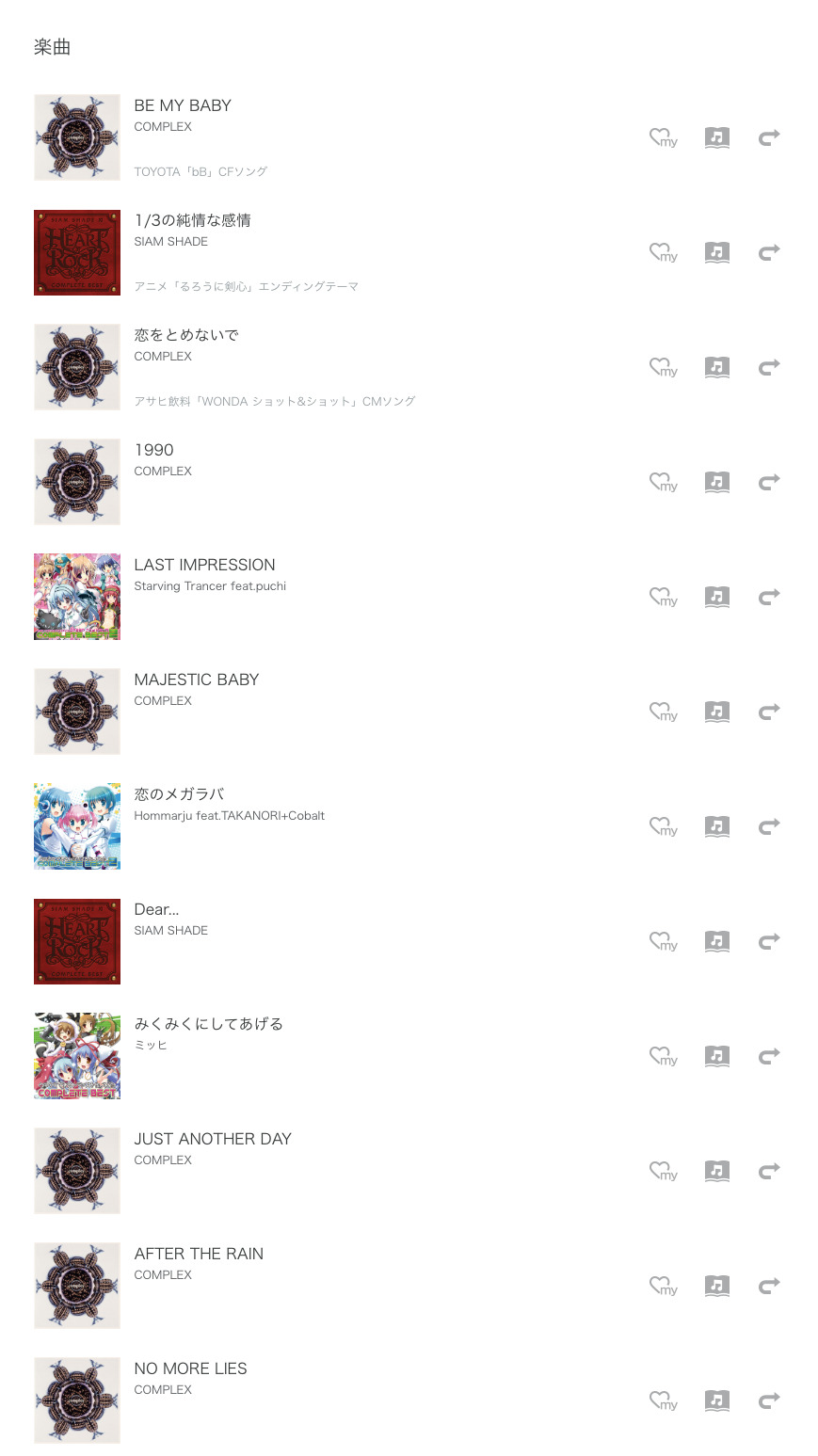Share the song みくみくにしてあげる

point(769,1056)
